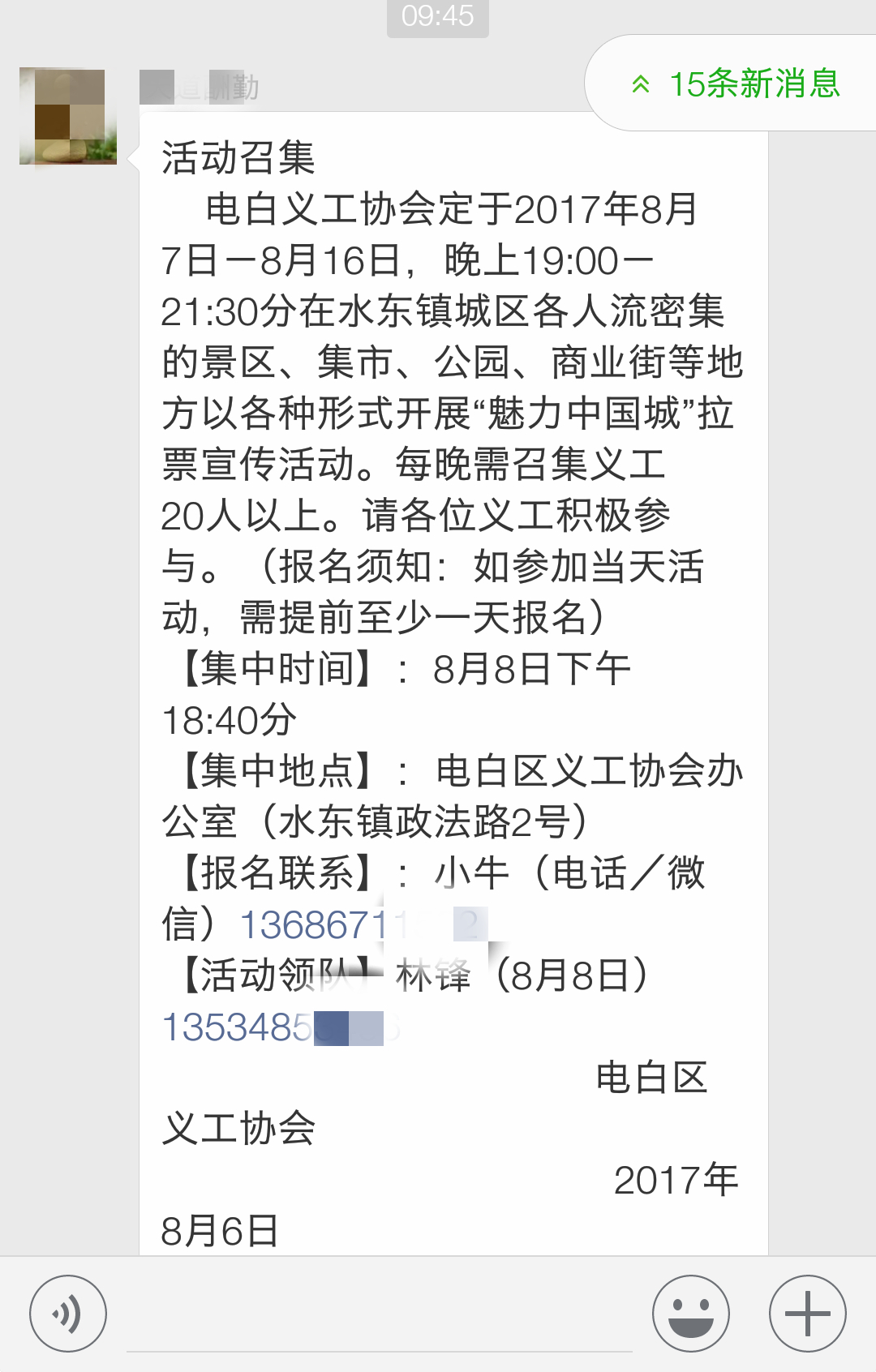Jump to the 15条新消息 unread messages
876x1372 pixels.
736,84
